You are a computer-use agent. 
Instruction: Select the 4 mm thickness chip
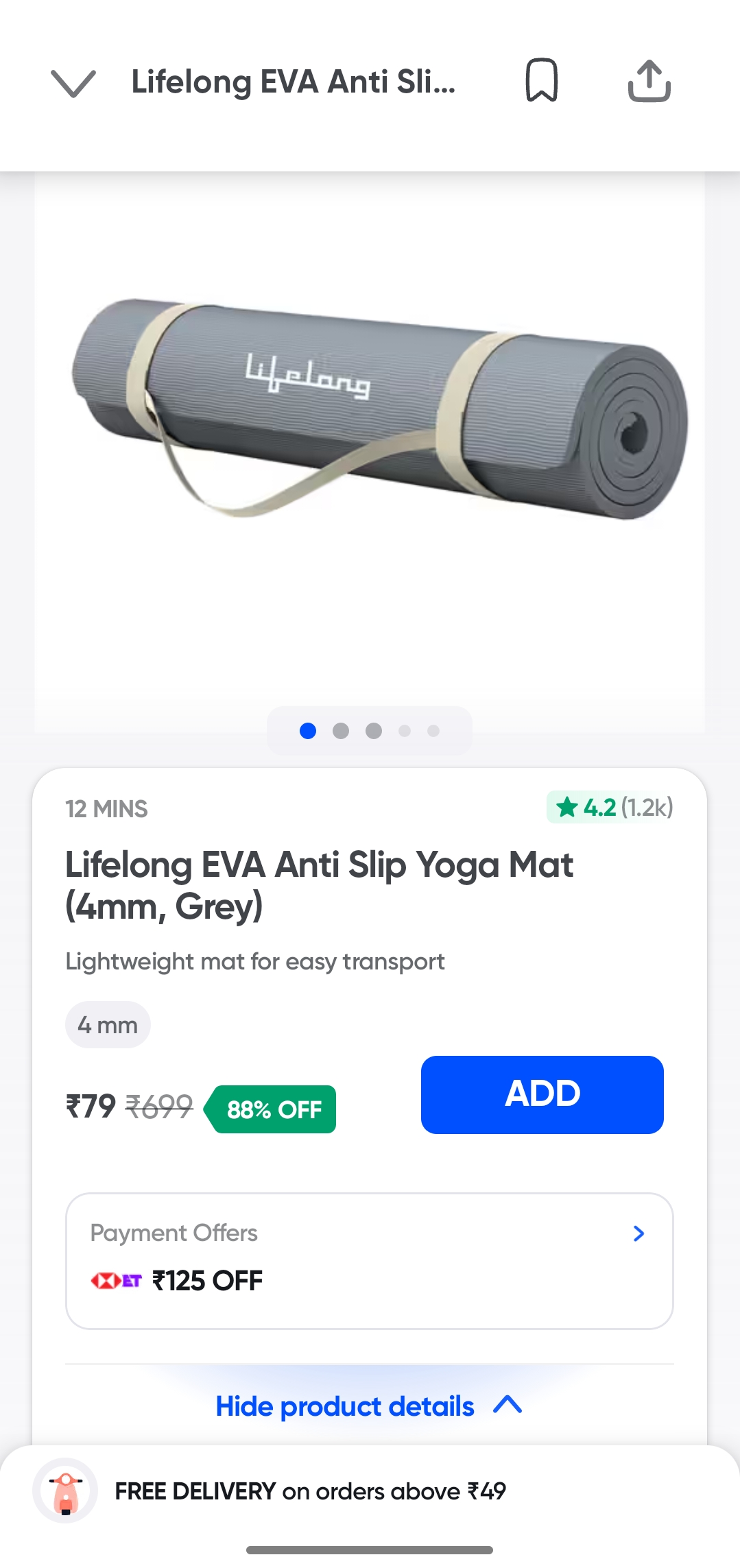click(108, 1025)
